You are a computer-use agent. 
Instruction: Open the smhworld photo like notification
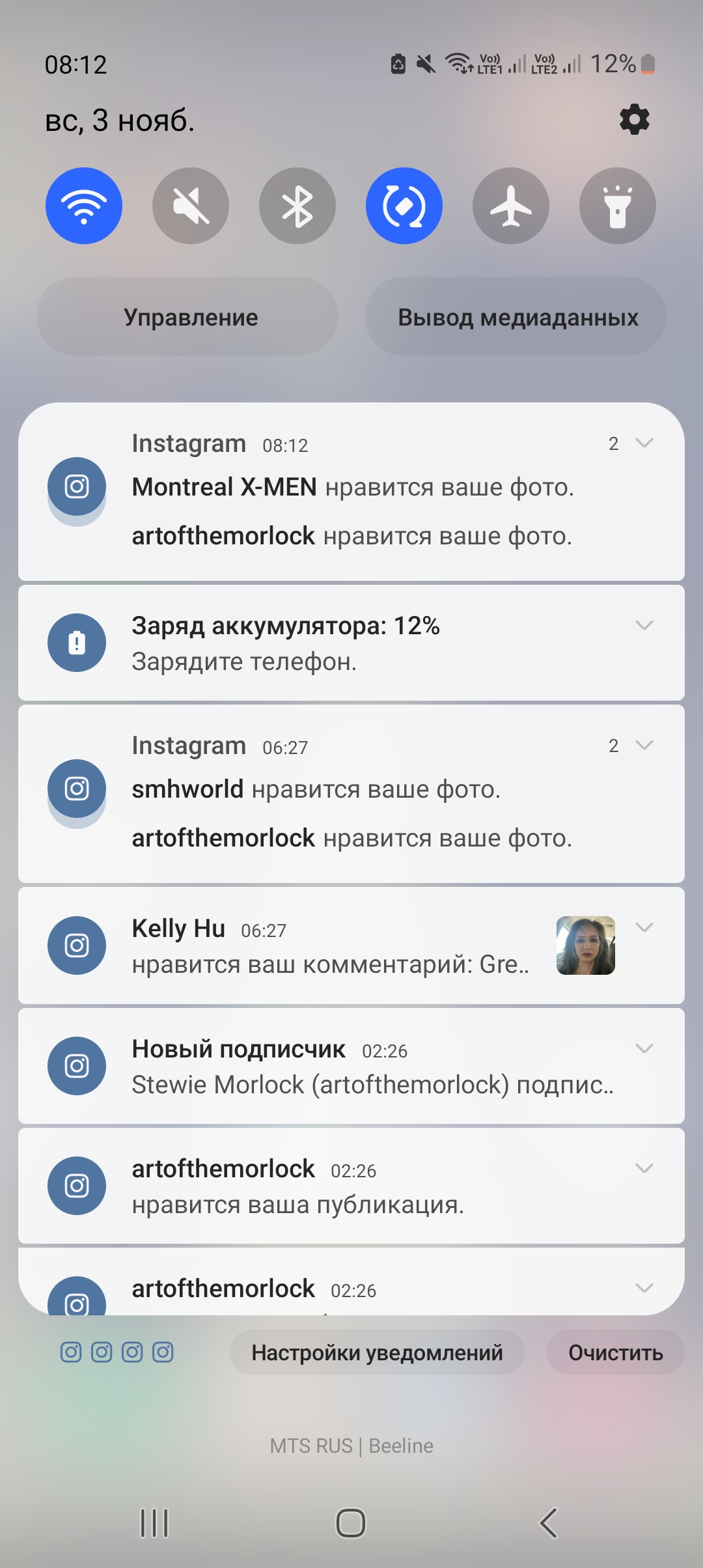point(316,789)
